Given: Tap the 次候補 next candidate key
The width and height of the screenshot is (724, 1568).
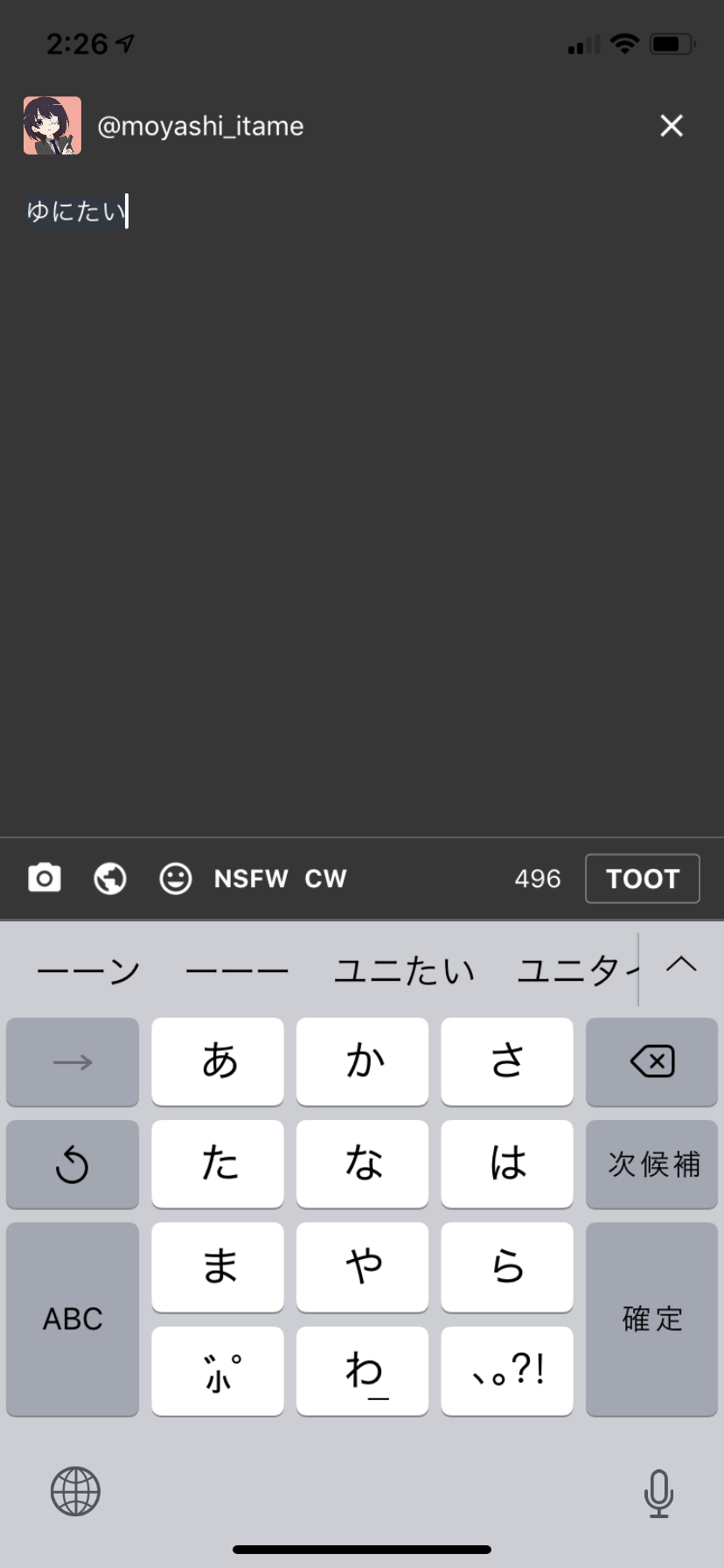Looking at the screenshot, I should pyautogui.click(x=651, y=1164).
